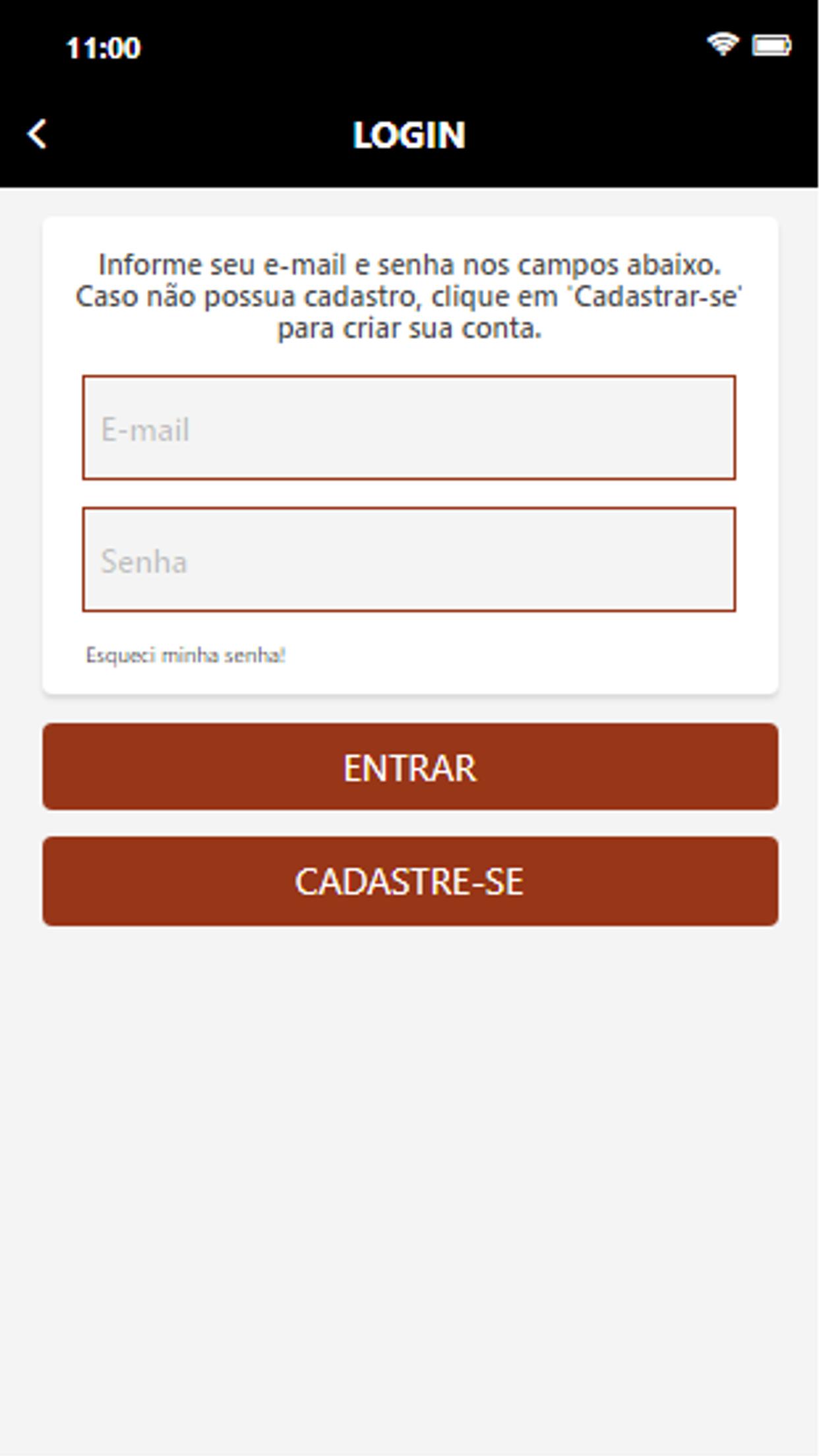Go back using the header arrow
This screenshot has width=819, height=1456.
(x=37, y=134)
